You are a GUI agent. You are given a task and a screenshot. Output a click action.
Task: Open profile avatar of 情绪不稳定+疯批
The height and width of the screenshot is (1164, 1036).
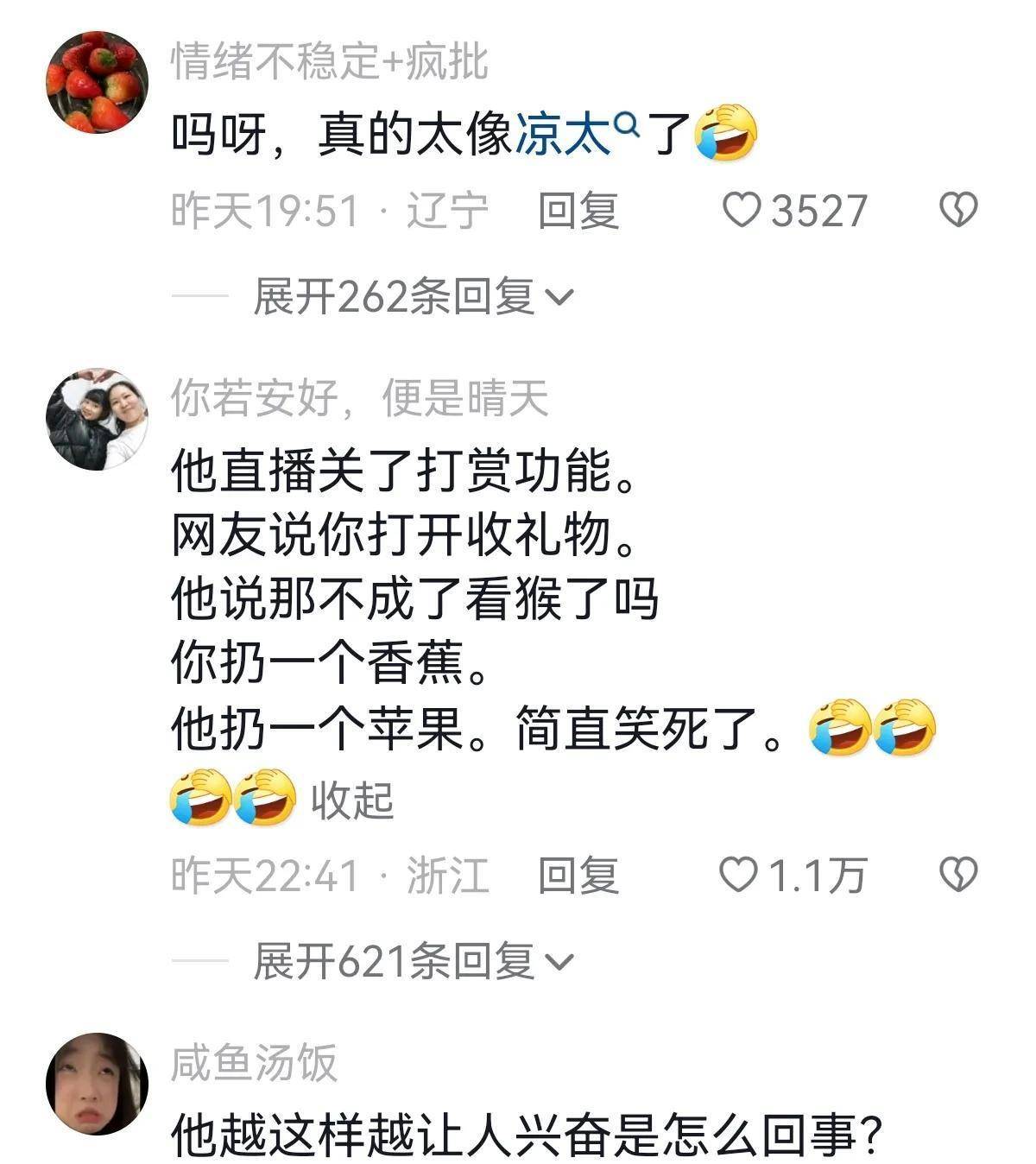(96, 82)
